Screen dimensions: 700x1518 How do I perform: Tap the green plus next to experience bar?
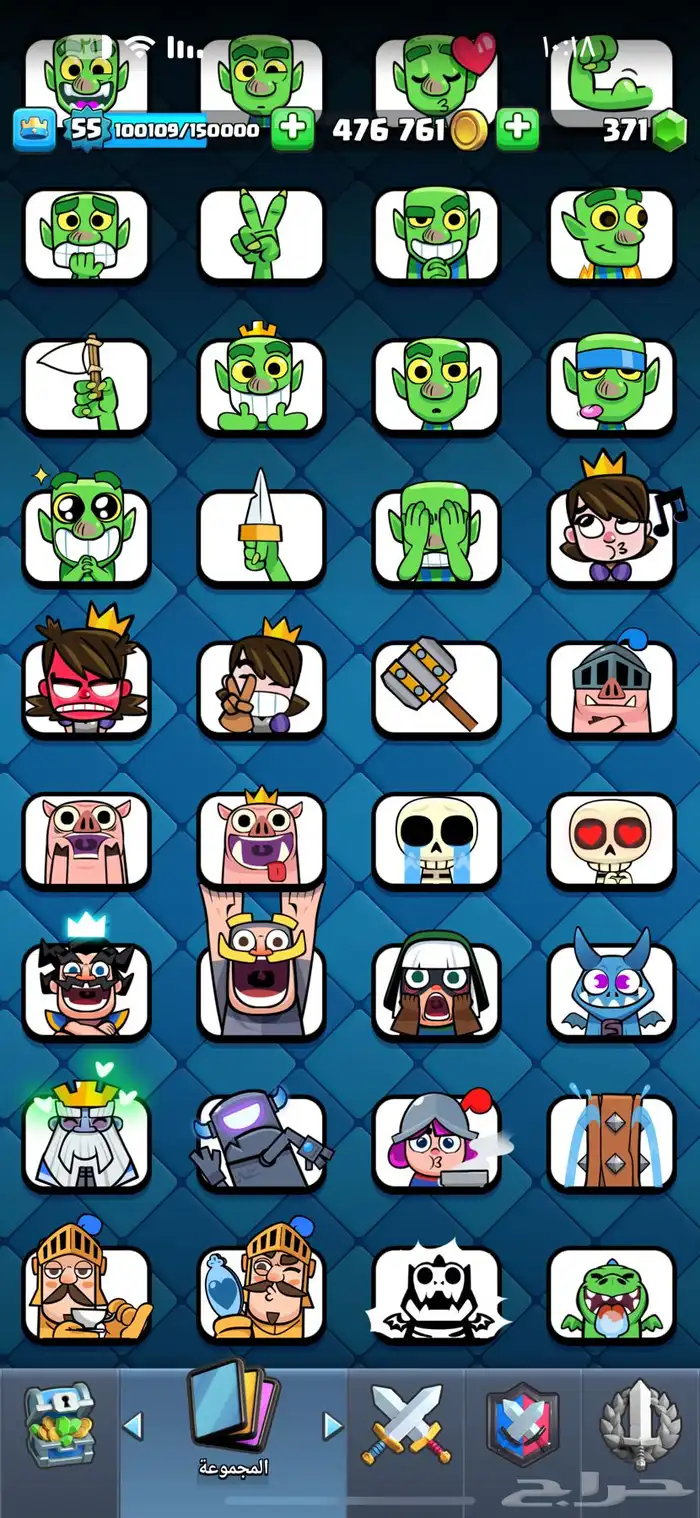(x=292, y=130)
